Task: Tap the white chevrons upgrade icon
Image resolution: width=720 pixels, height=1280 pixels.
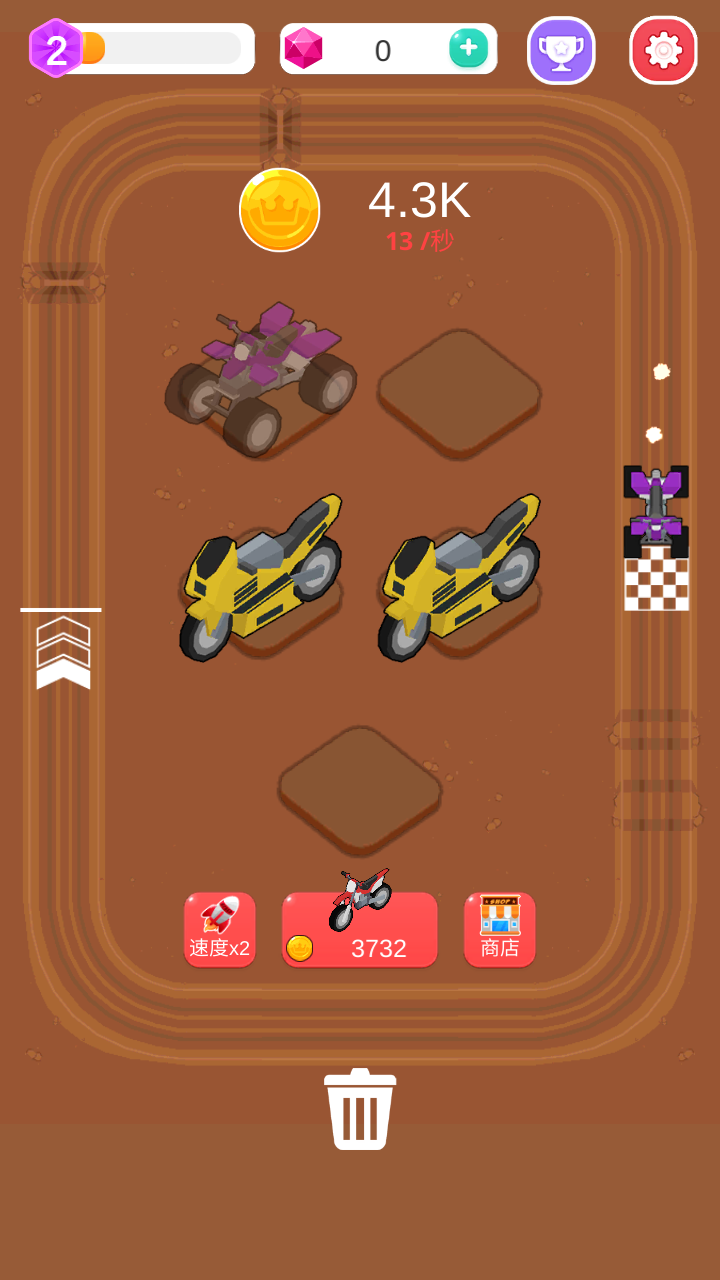Action: click(63, 652)
